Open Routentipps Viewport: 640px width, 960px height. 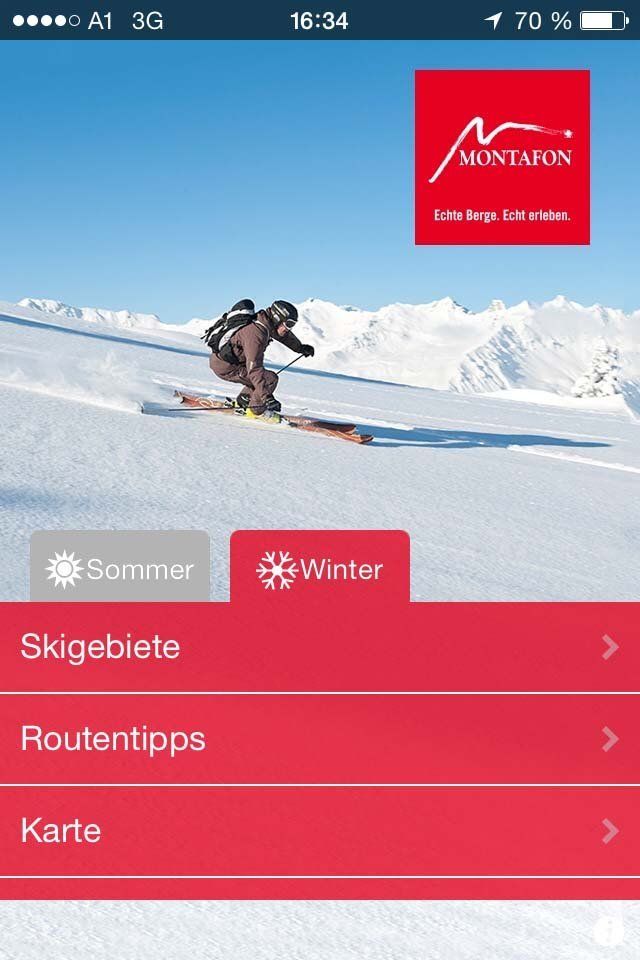320,739
